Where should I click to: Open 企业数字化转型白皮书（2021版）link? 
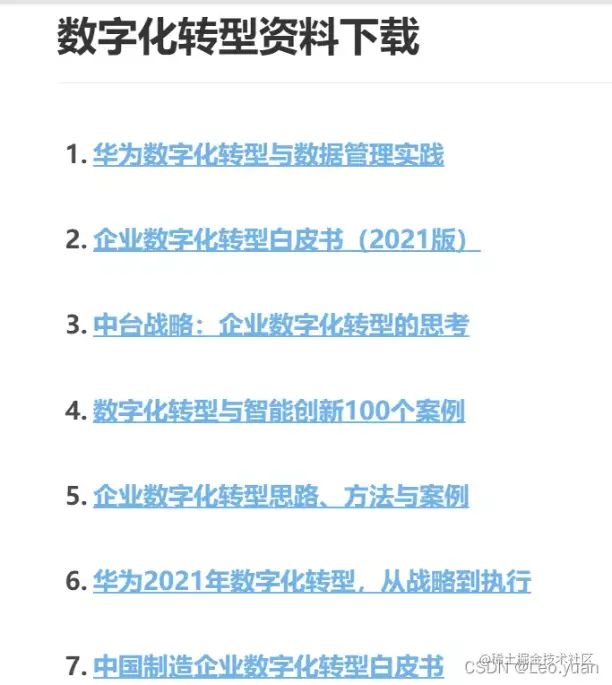pyautogui.click(x=286, y=240)
